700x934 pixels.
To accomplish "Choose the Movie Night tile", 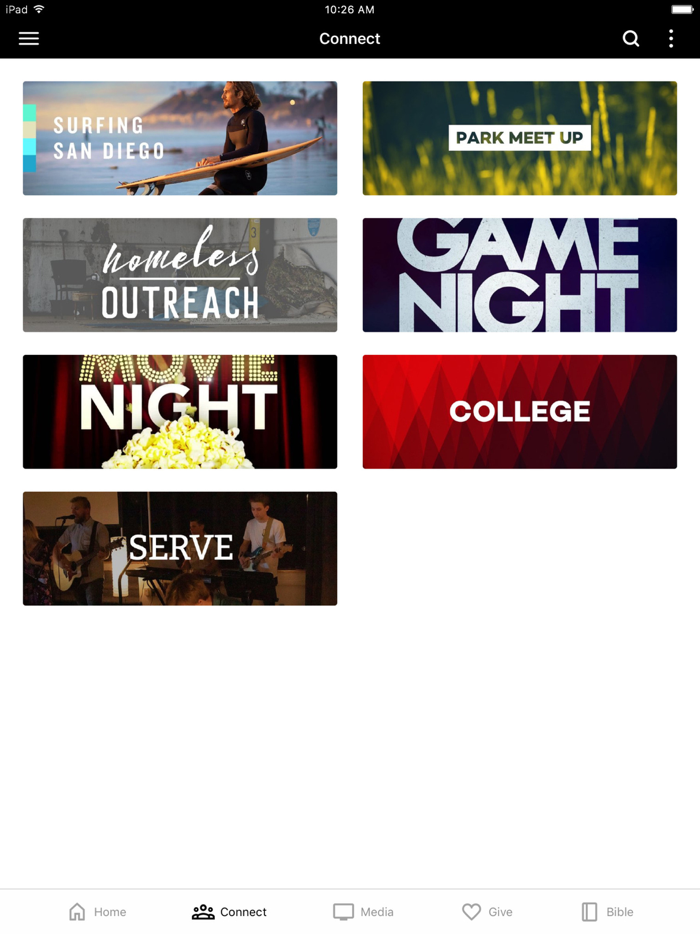I will click(180, 411).
